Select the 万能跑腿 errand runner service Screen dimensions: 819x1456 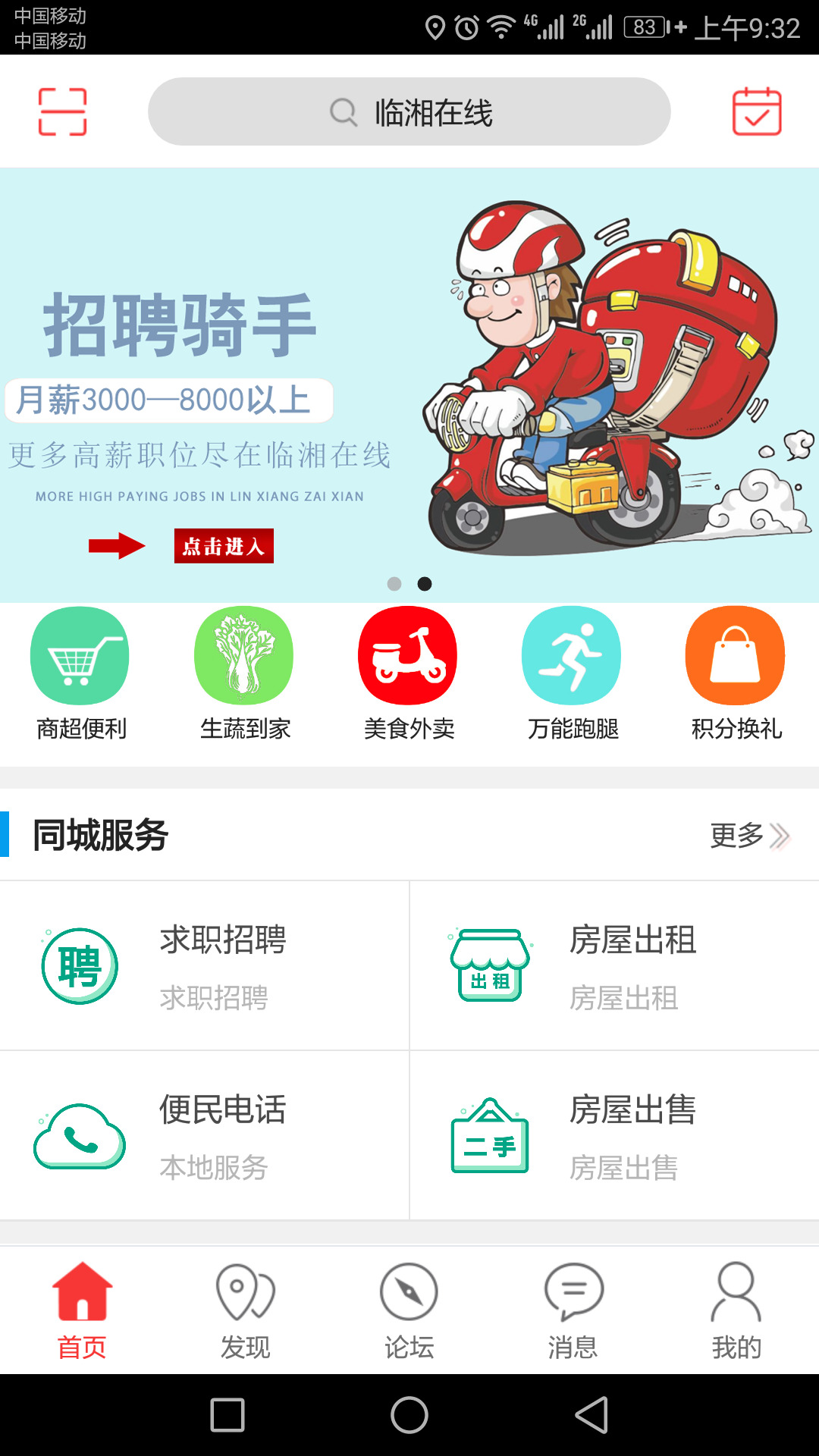[572, 655]
